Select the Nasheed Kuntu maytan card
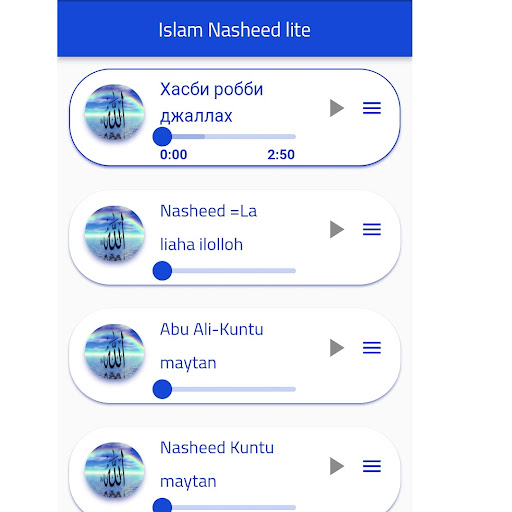Screen dimensions: 512x512 tap(235, 469)
